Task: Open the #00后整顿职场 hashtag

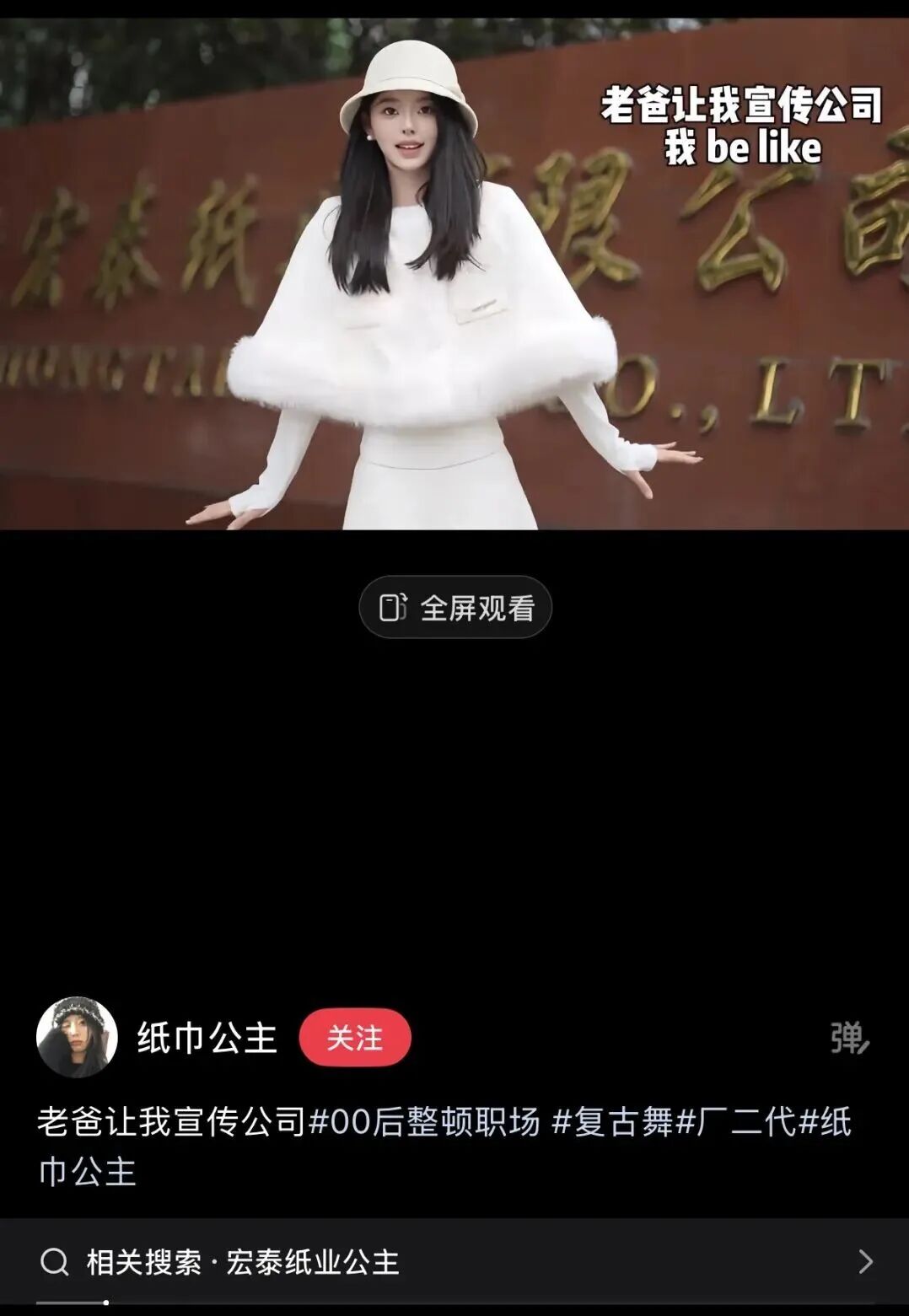Action: coord(424,1121)
